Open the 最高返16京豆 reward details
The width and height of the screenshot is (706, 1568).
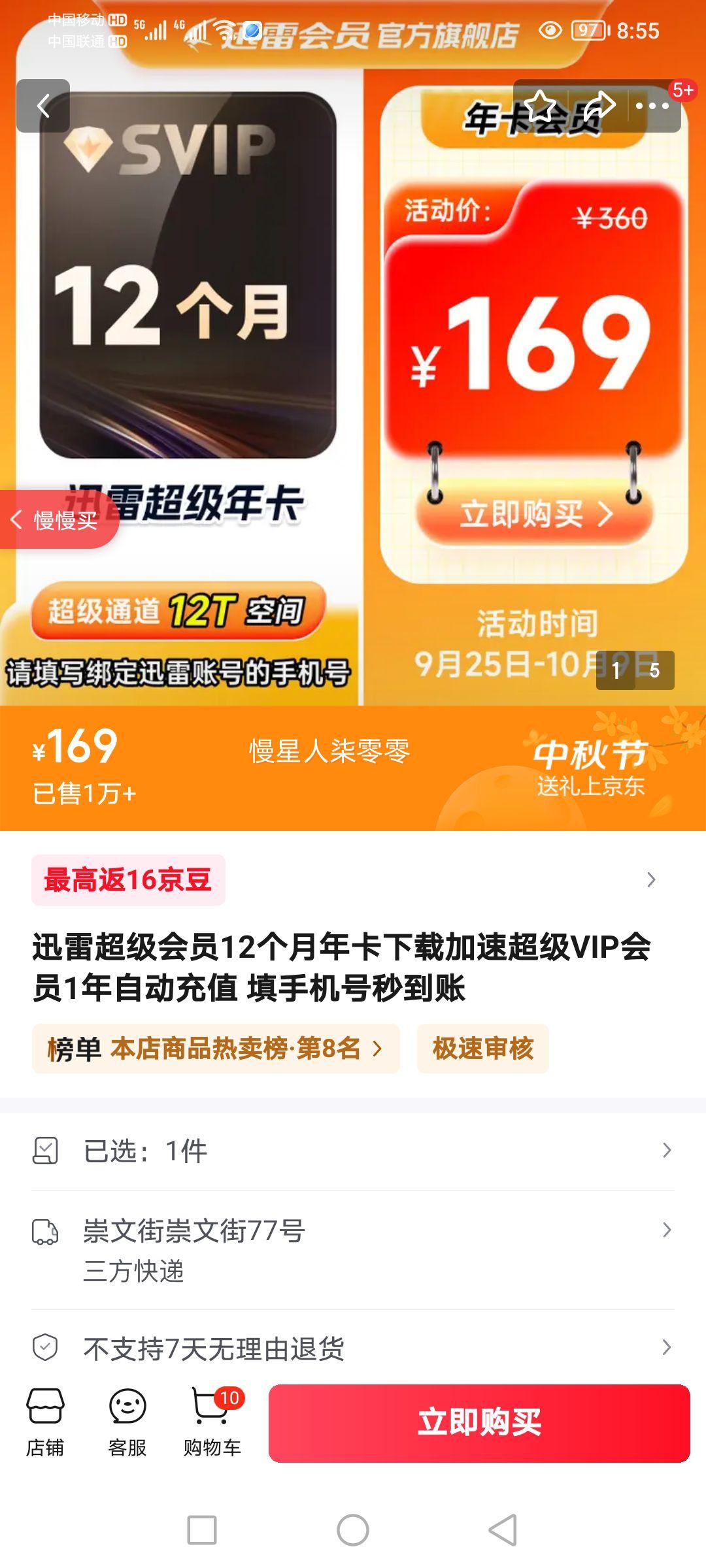pyautogui.click(x=128, y=880)
